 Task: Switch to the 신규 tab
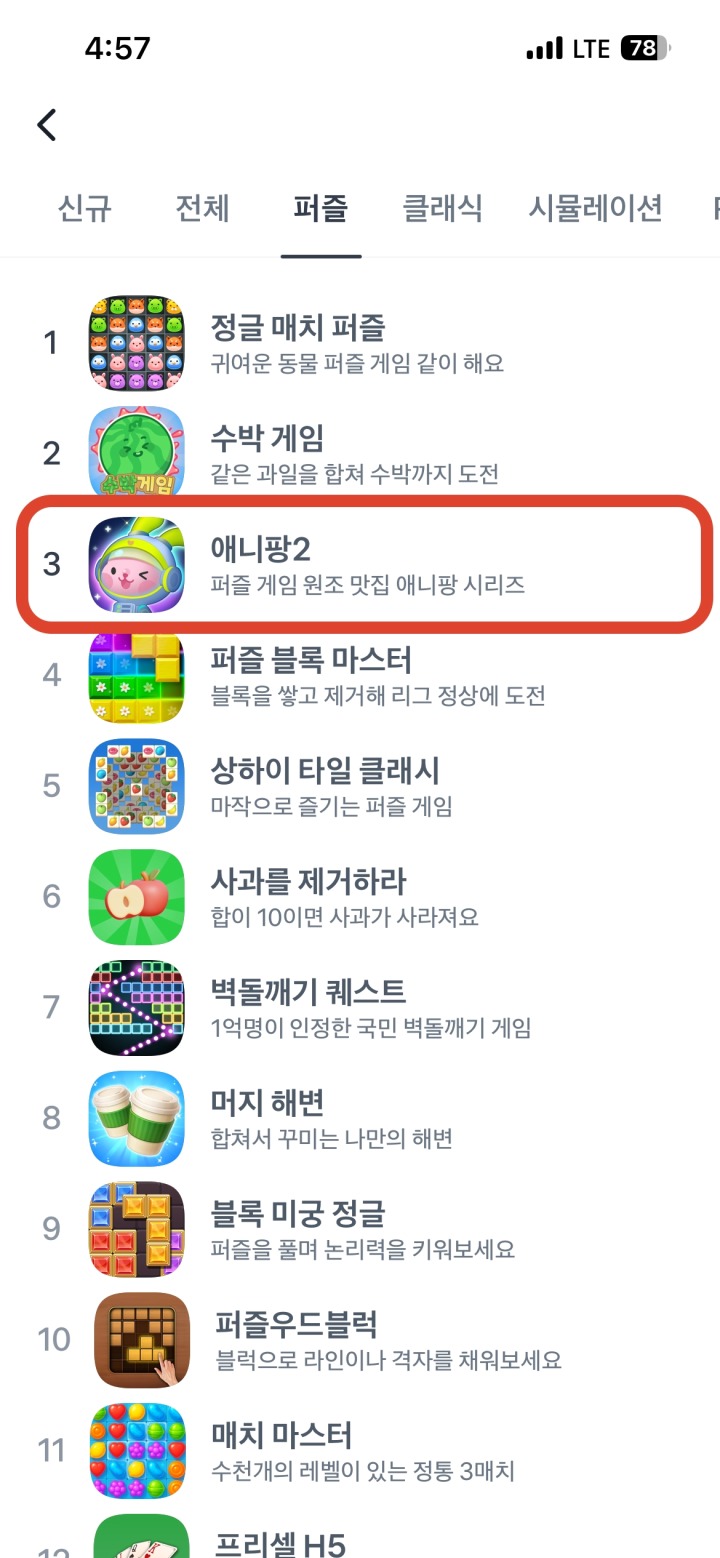point(85,208)
